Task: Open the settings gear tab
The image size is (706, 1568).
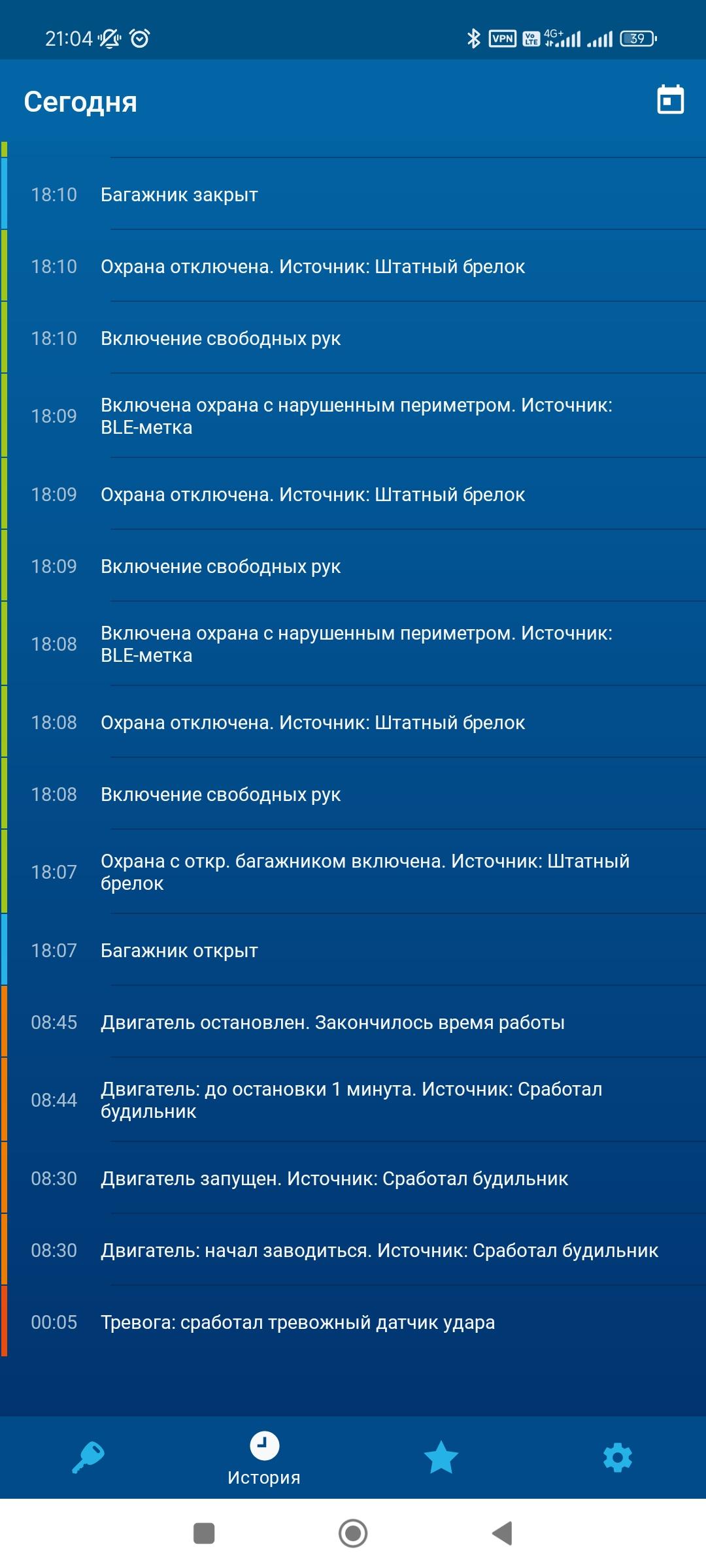Action: coord(617,1457)
